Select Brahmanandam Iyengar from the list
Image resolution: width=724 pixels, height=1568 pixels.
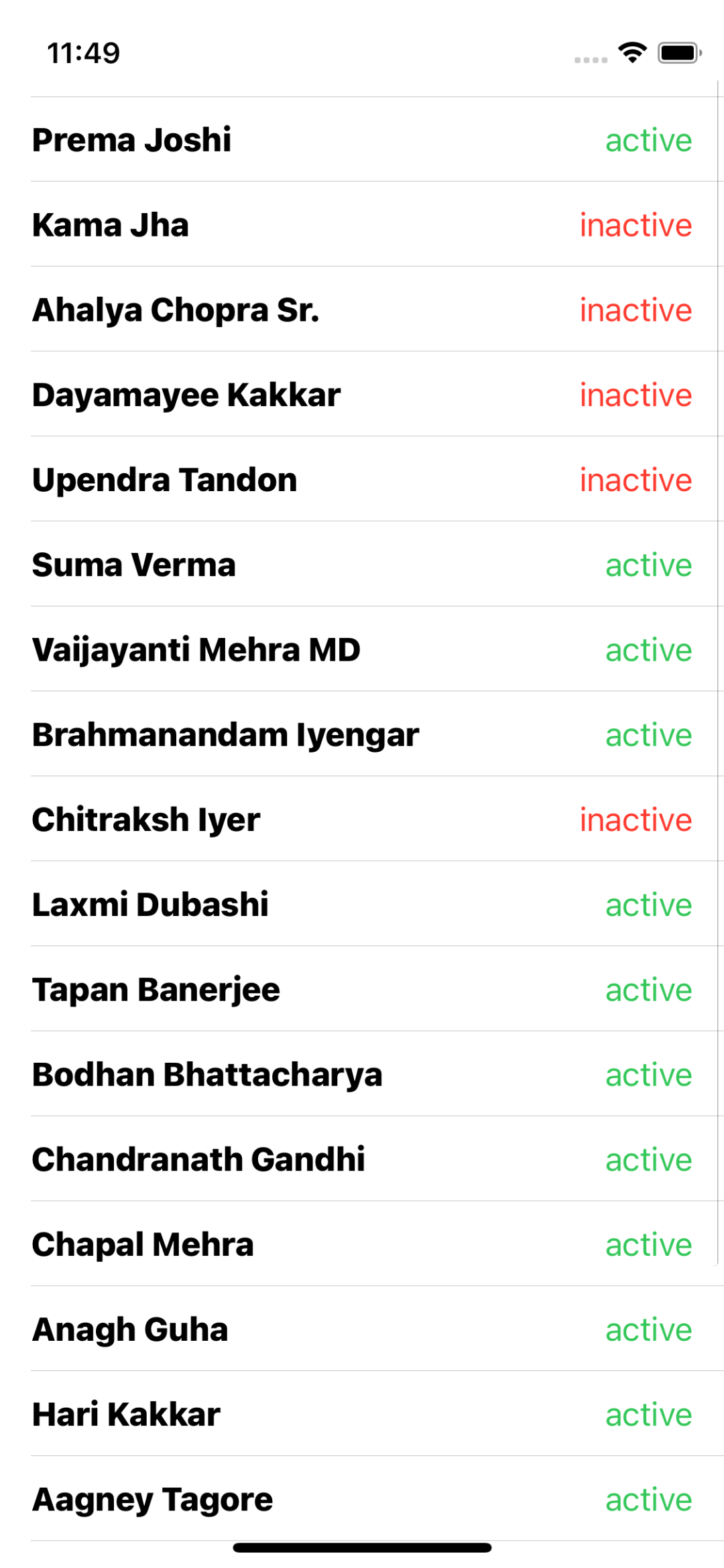(362, 735)
